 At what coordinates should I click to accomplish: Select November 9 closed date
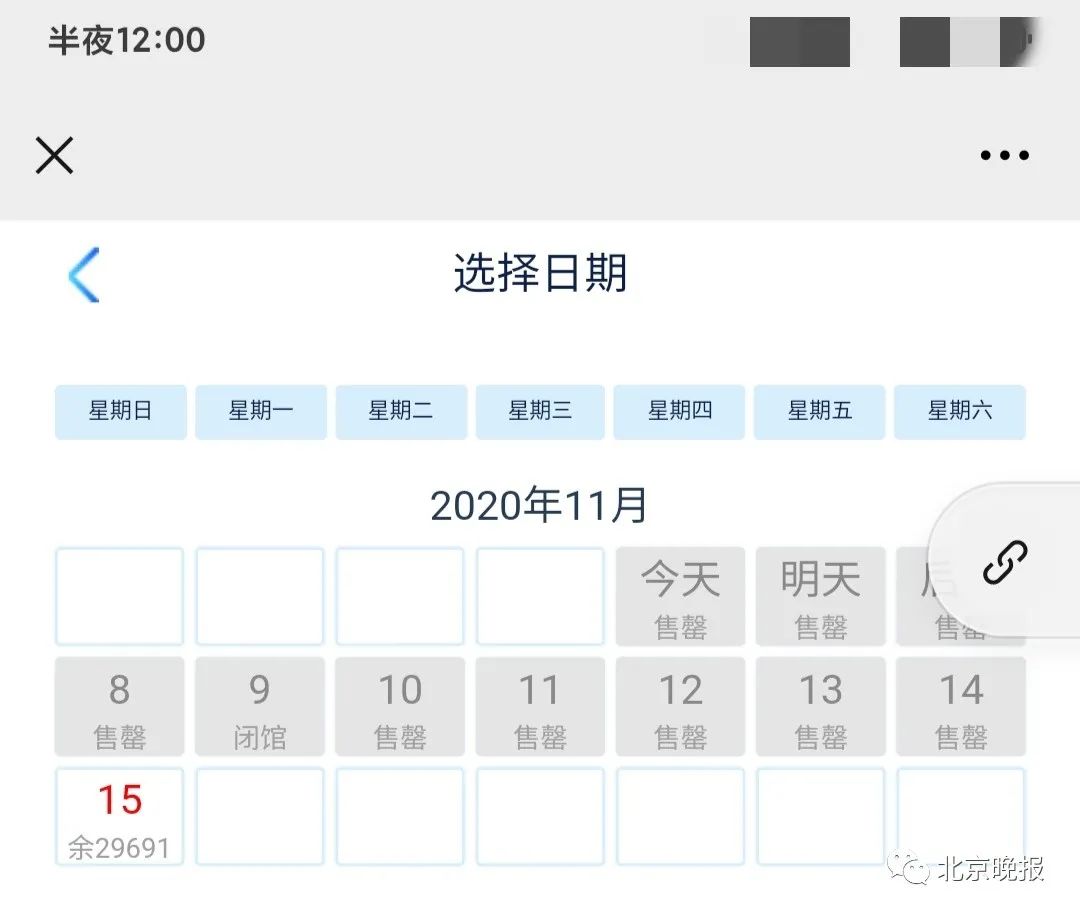click(x=259, y=706)
